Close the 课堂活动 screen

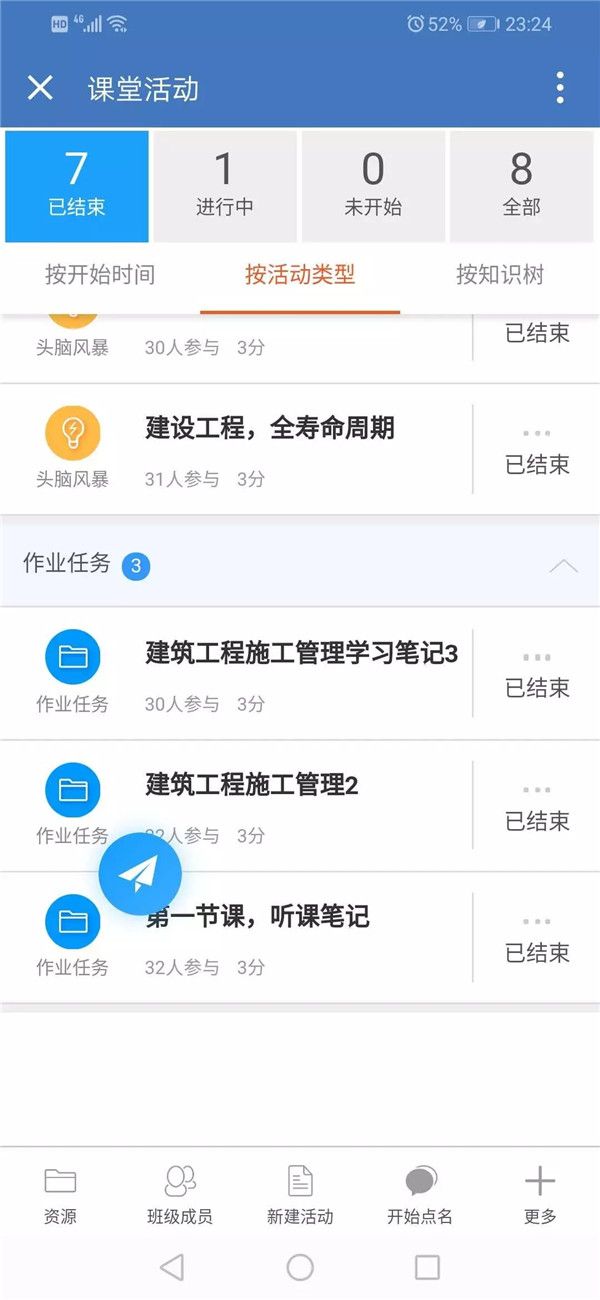(40, 88)
